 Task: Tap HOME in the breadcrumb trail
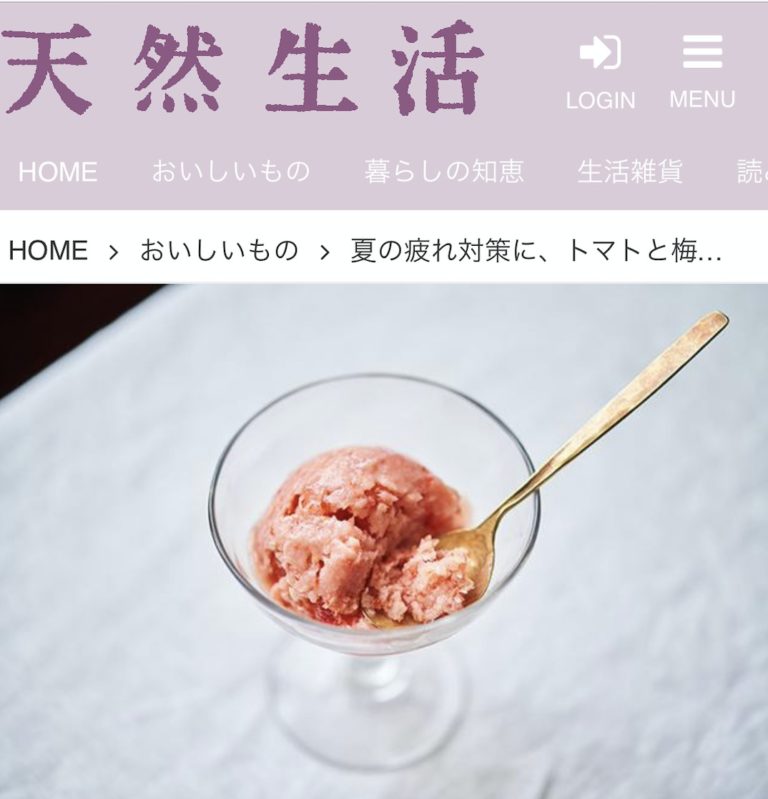pos(48,250)
